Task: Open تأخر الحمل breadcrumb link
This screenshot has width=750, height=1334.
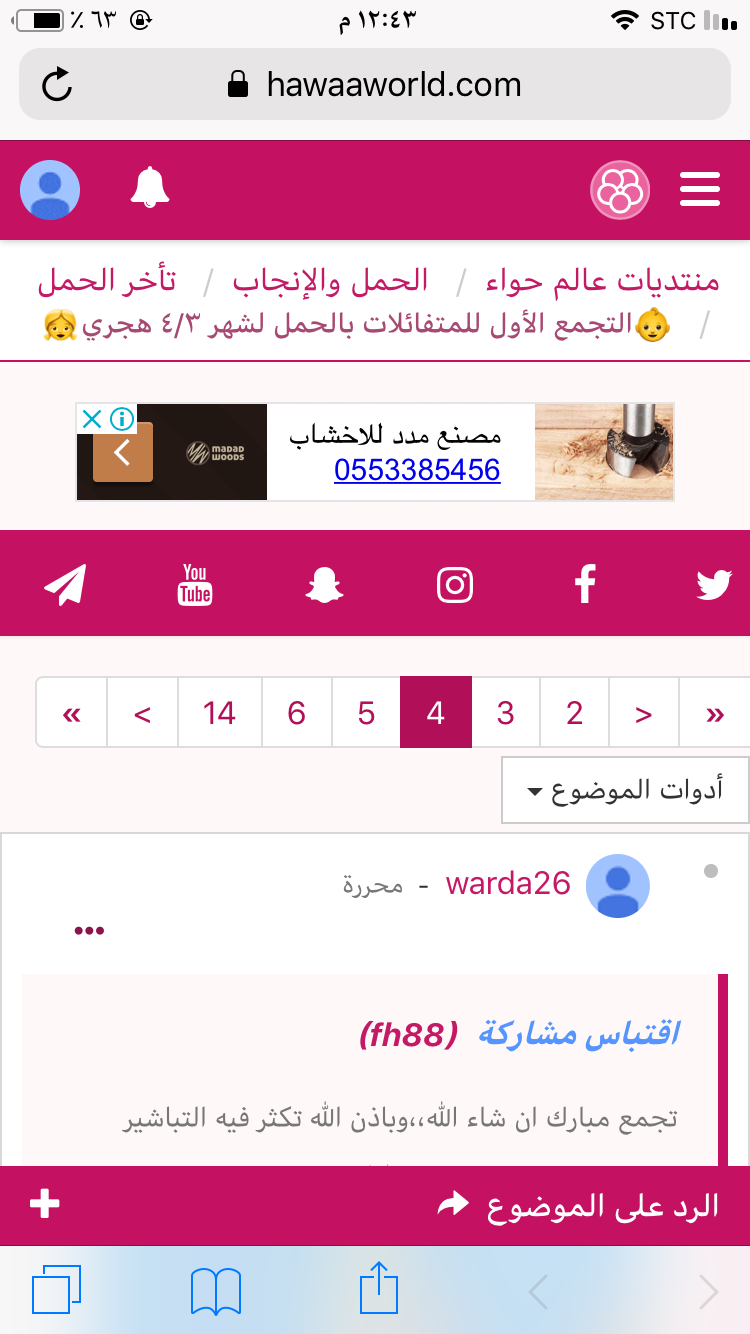Action: 107,281
